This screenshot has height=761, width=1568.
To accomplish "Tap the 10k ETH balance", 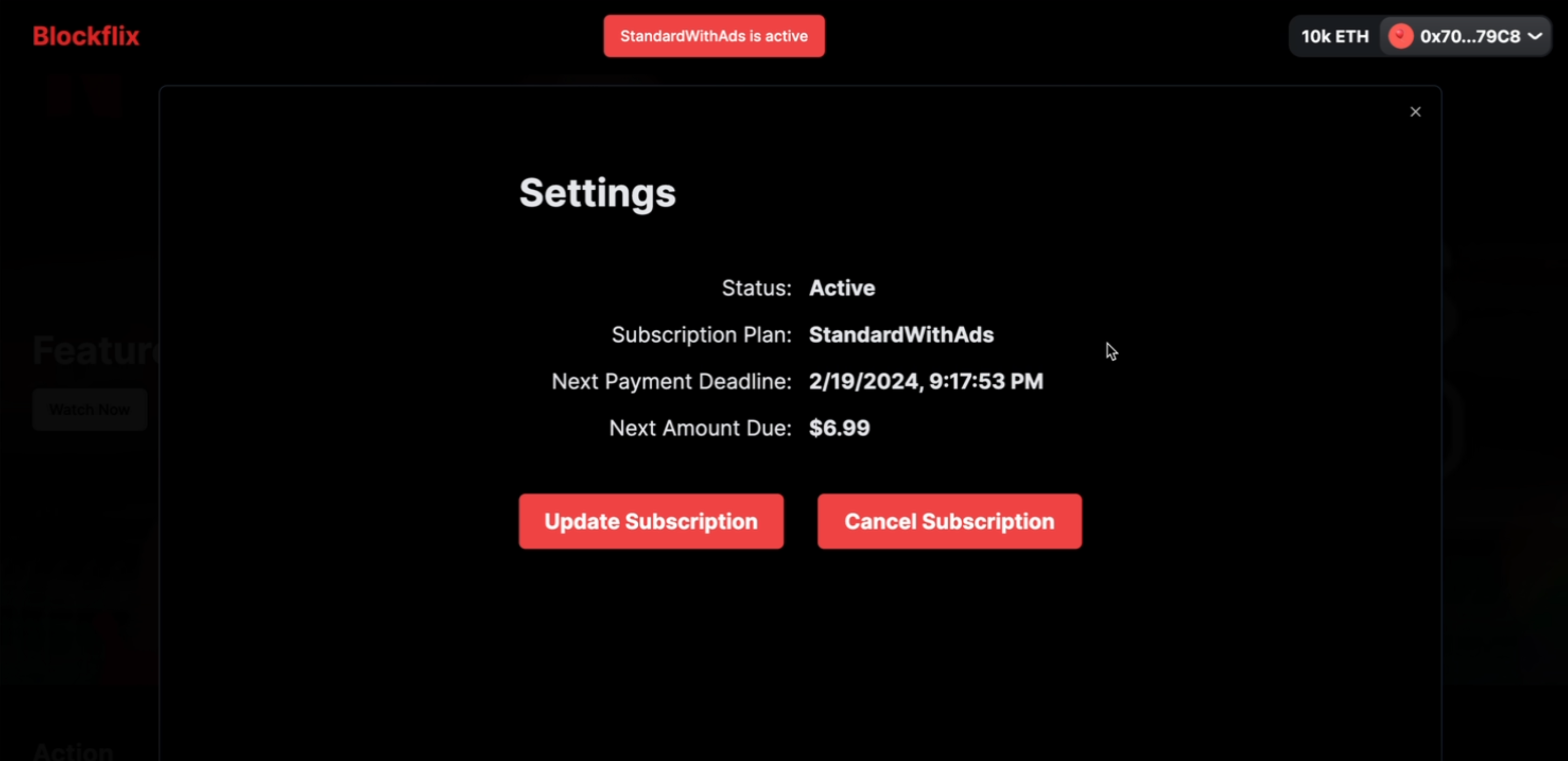I will [x=1334, y=36].
